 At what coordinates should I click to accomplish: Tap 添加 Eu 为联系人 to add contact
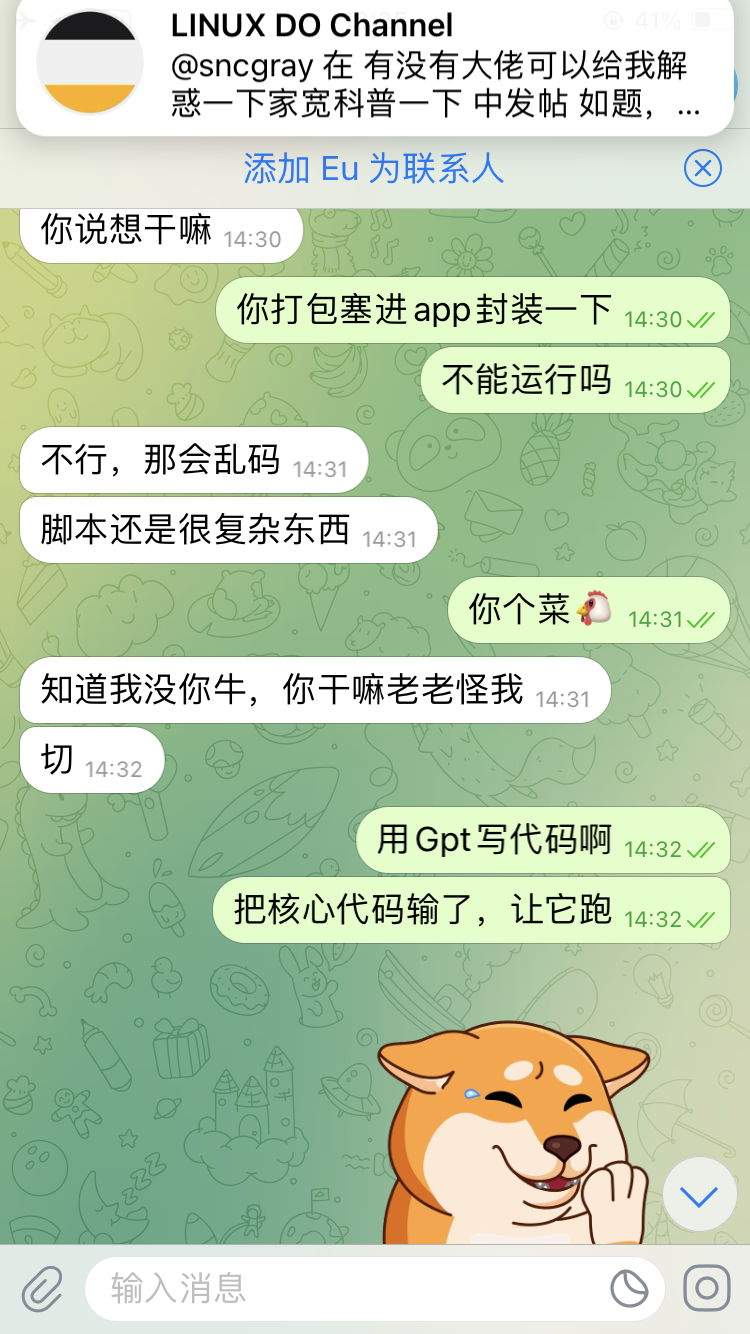click(373, 169)
